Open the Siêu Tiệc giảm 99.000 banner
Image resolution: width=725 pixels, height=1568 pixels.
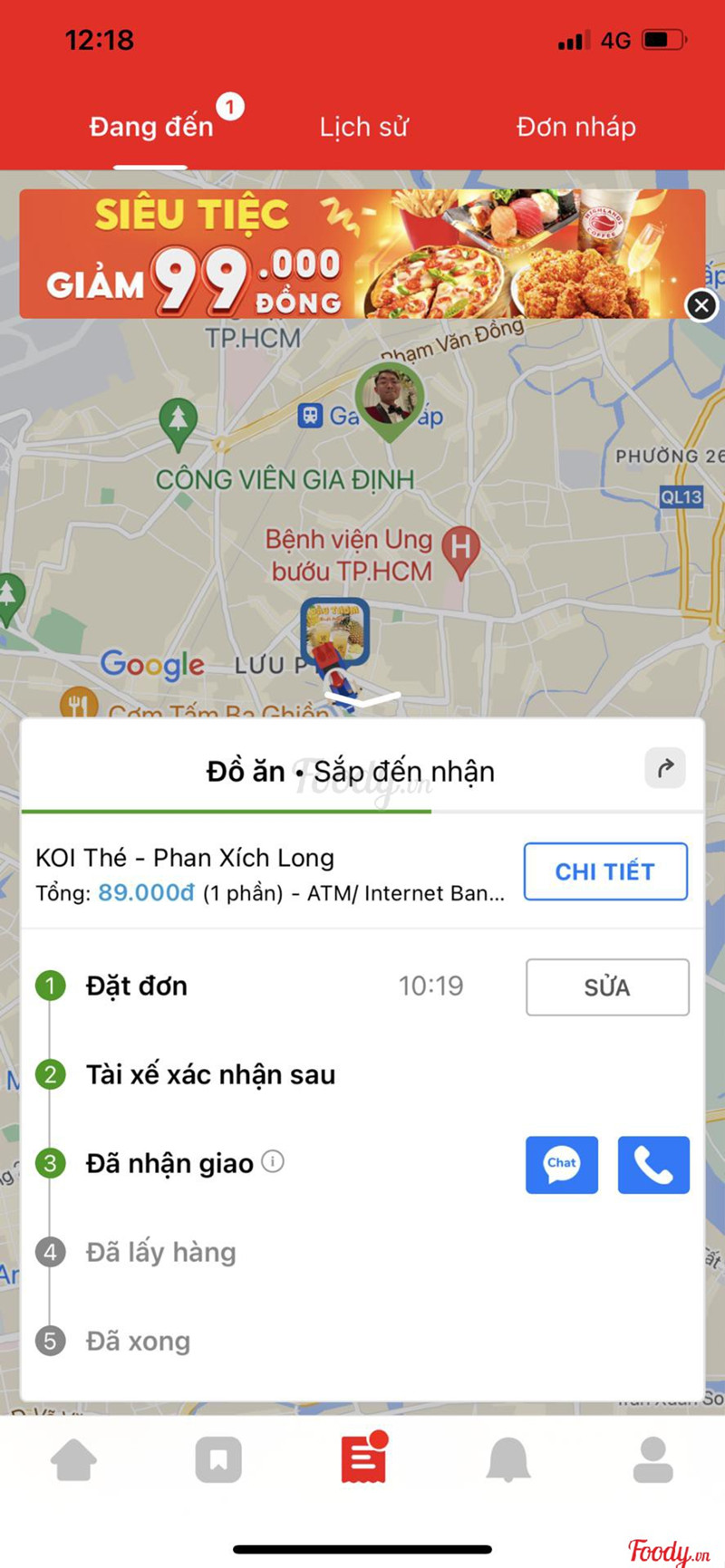353,254
